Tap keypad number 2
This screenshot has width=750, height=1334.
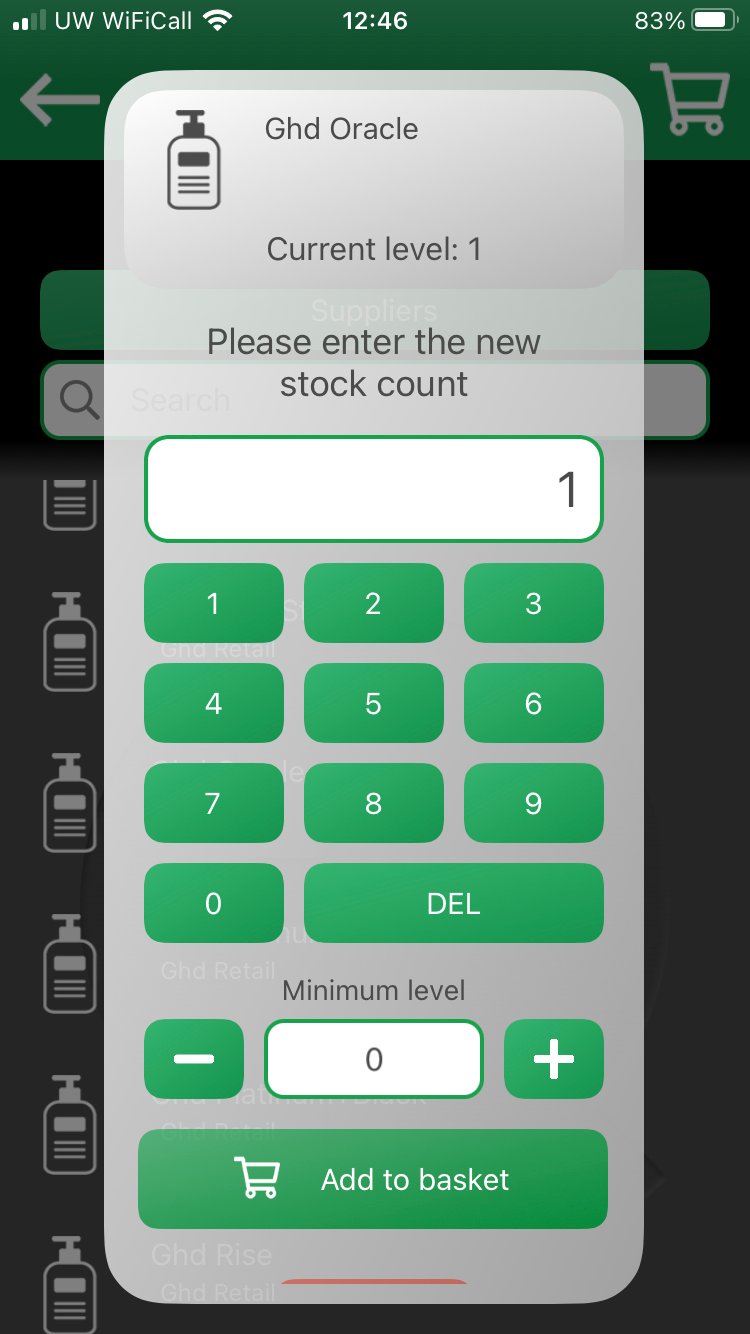(x=373, y=603)
